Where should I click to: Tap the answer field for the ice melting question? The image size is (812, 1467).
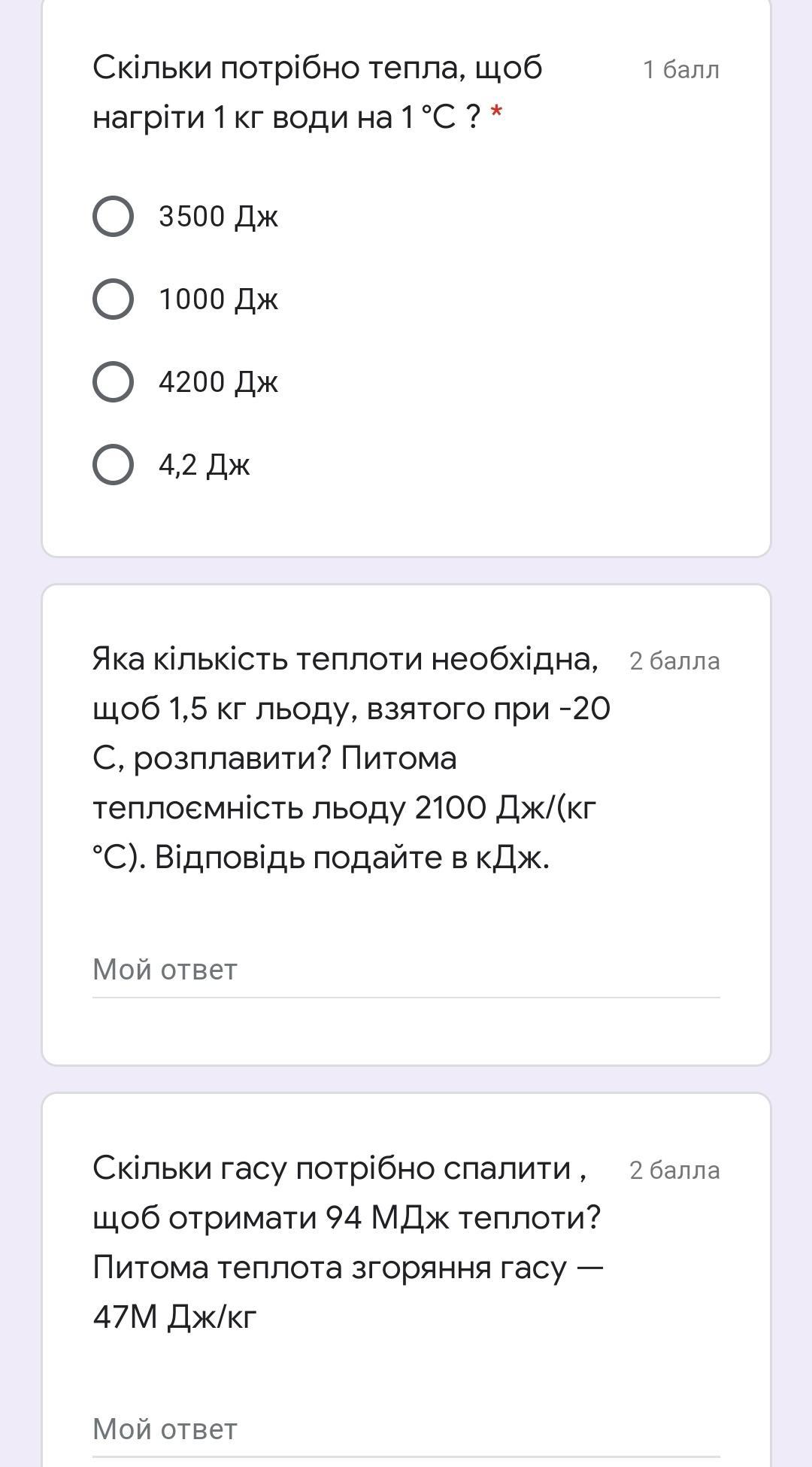tap(405, 970)
